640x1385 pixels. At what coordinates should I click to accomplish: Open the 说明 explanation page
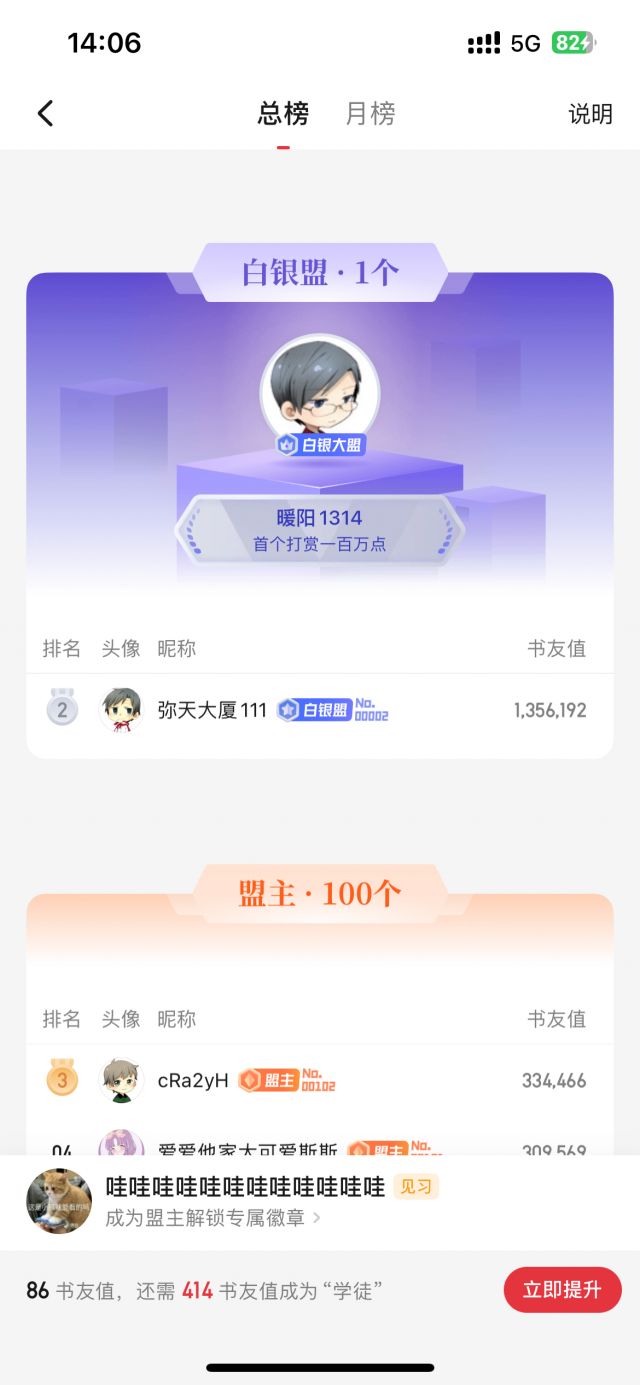point(590,114)
